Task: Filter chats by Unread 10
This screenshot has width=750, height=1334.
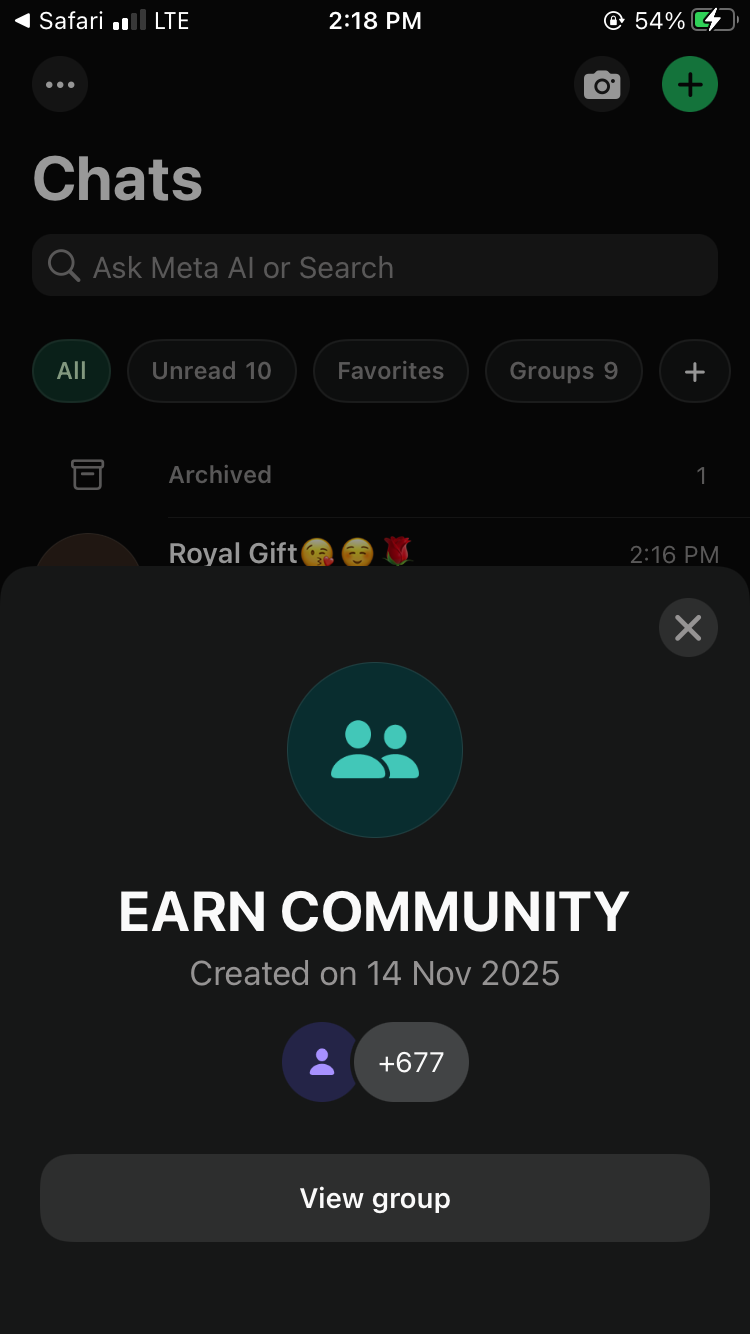Action: click(211, 371)
